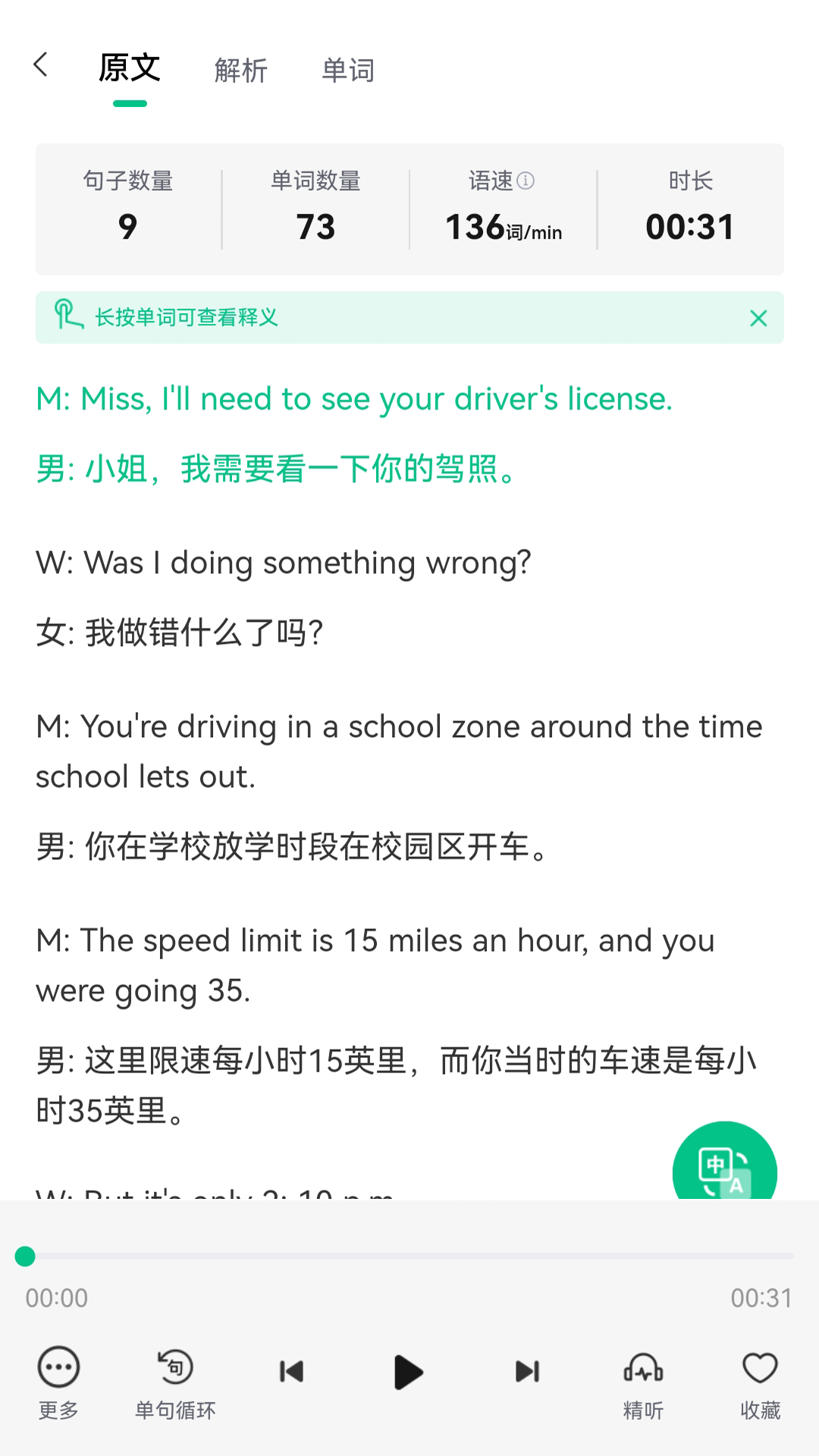Select the sentence 'Was I doing something wrong?'
This screenshot has height=1456, width=819.
[284, 562]
